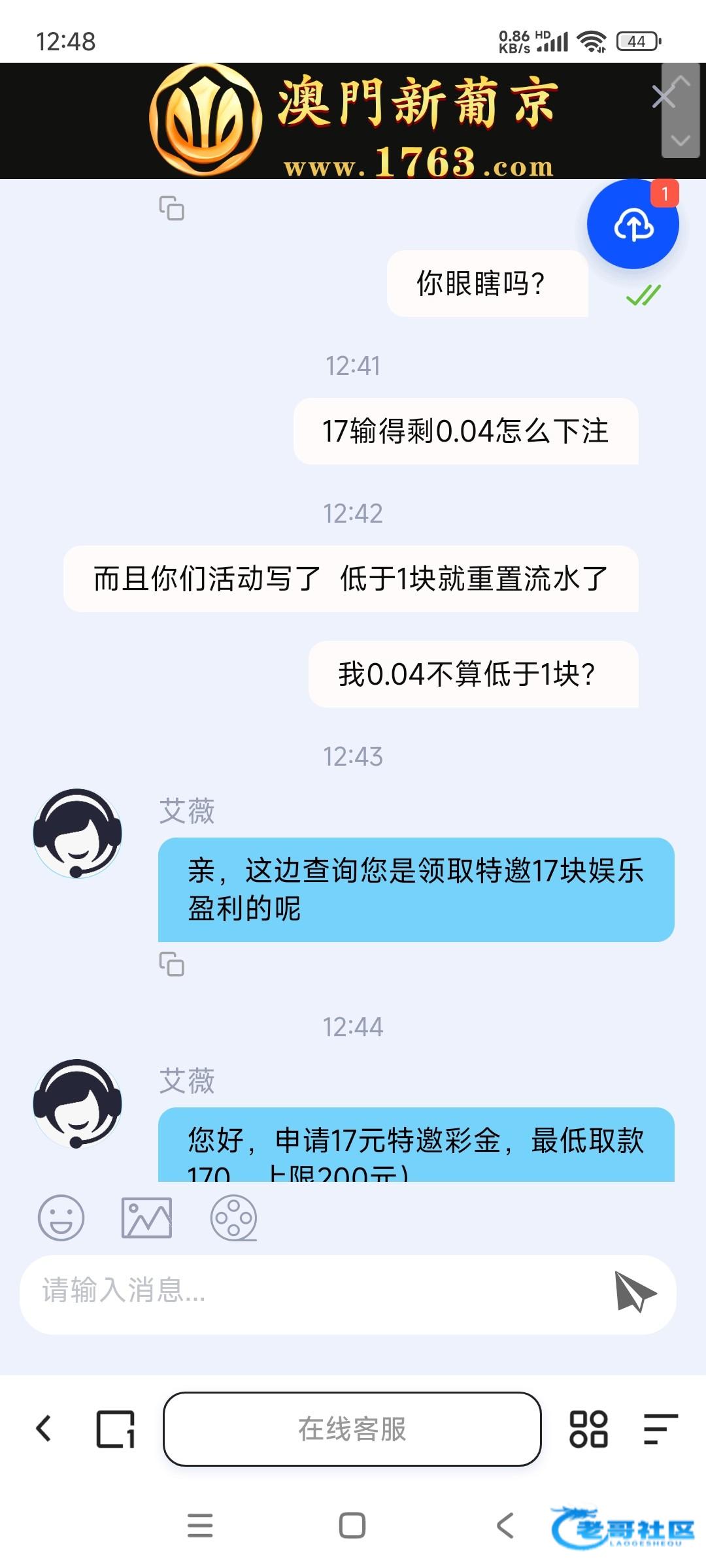The height and width of the screenshot is (1568, 706).
Task: Tap the blue cloud upload floating button
Action: 633,225
